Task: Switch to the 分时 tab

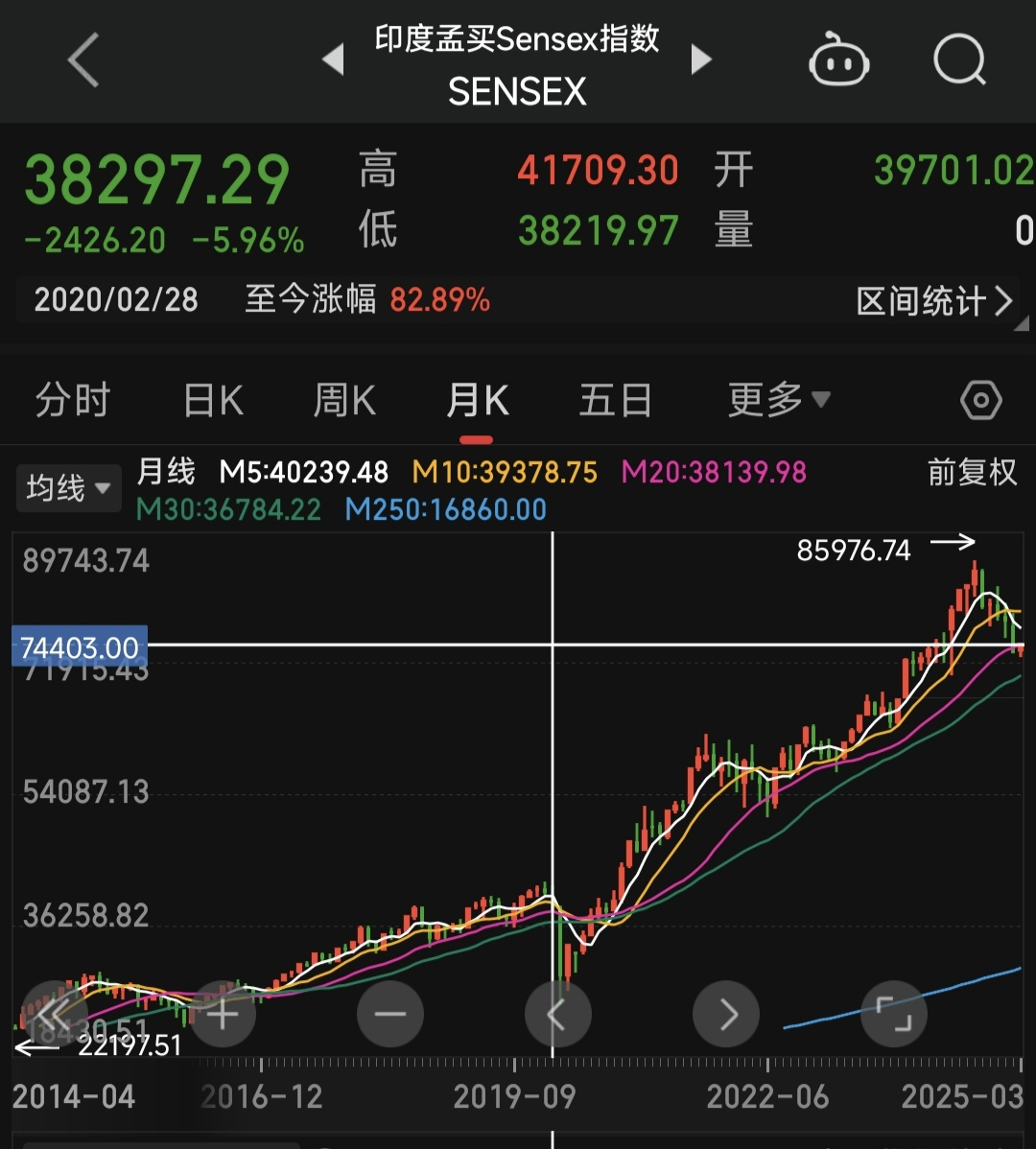Action: coord(73,400)
